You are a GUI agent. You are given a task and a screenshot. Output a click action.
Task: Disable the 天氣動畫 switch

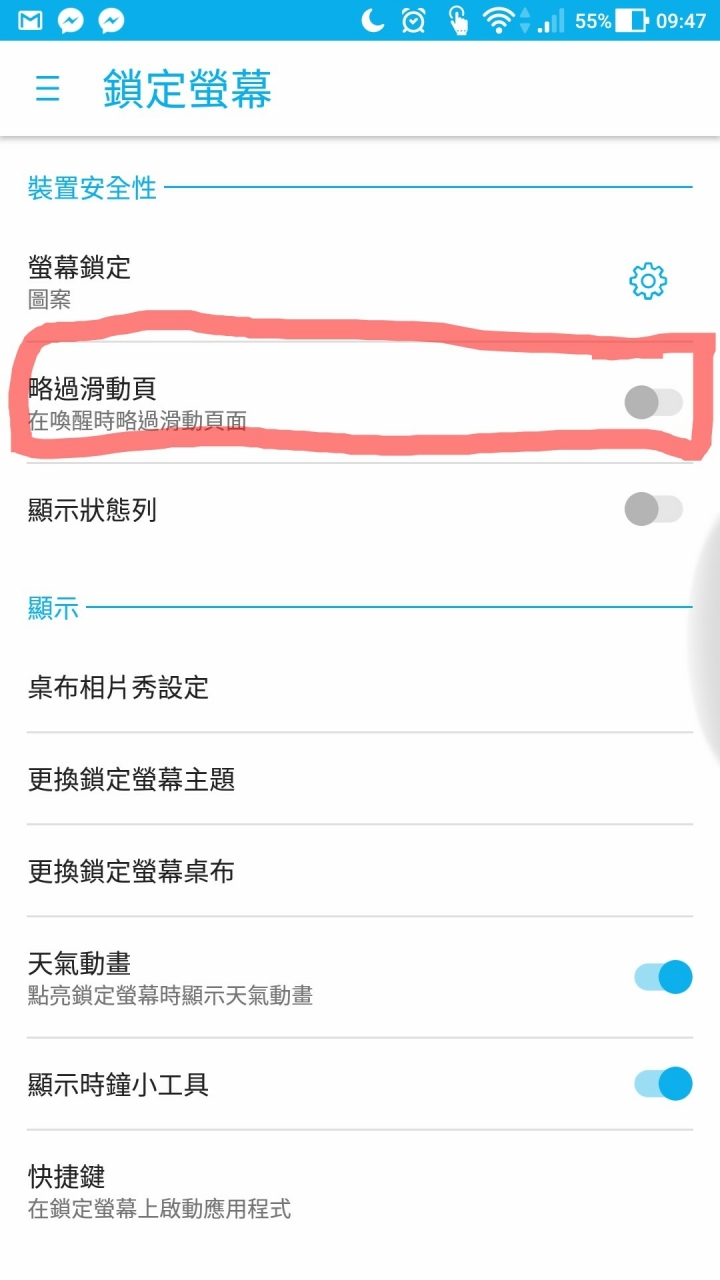[x=663, y=977]
